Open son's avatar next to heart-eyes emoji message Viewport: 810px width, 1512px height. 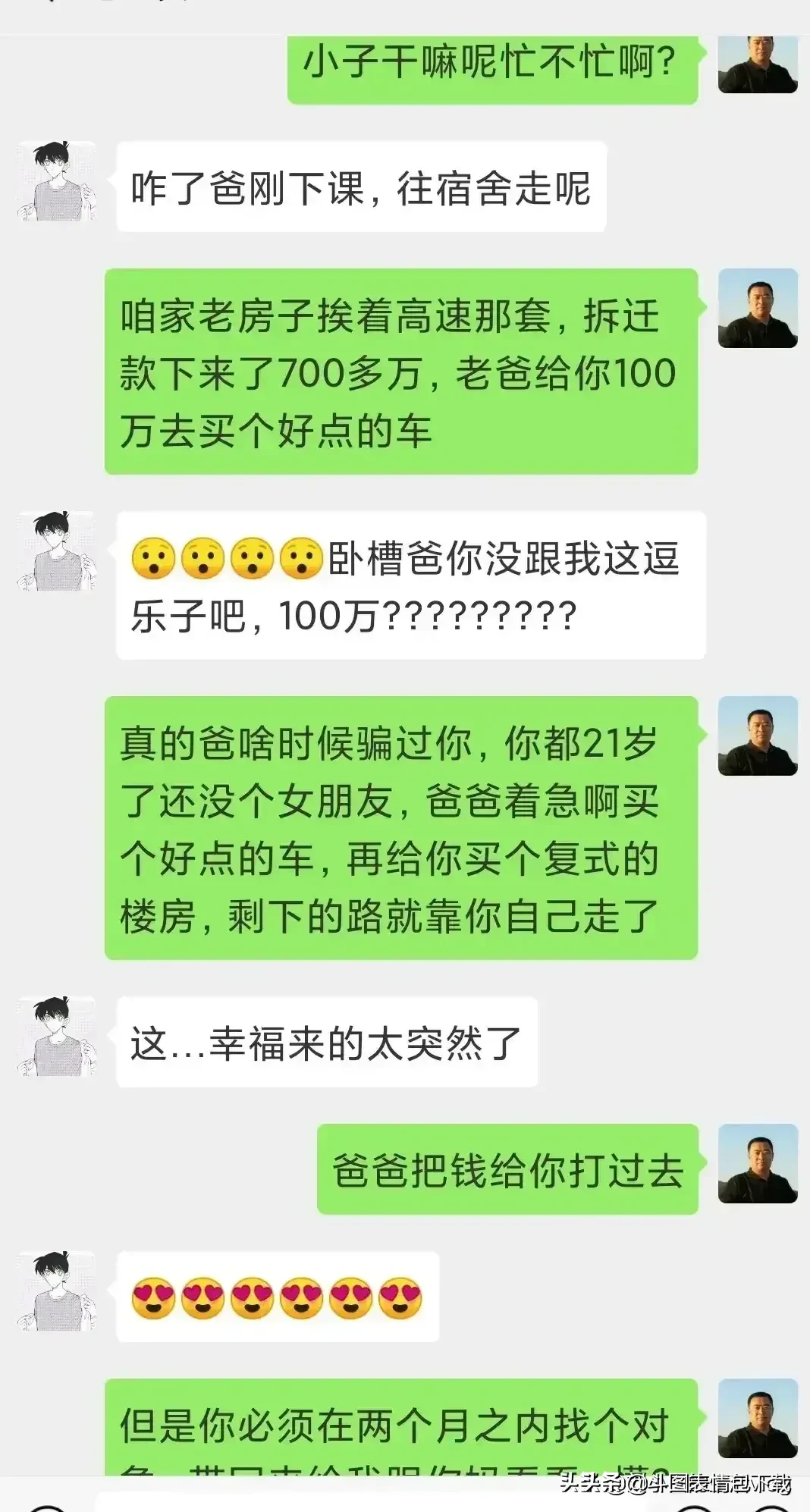pyautogui.click(x=58, y=1291)
